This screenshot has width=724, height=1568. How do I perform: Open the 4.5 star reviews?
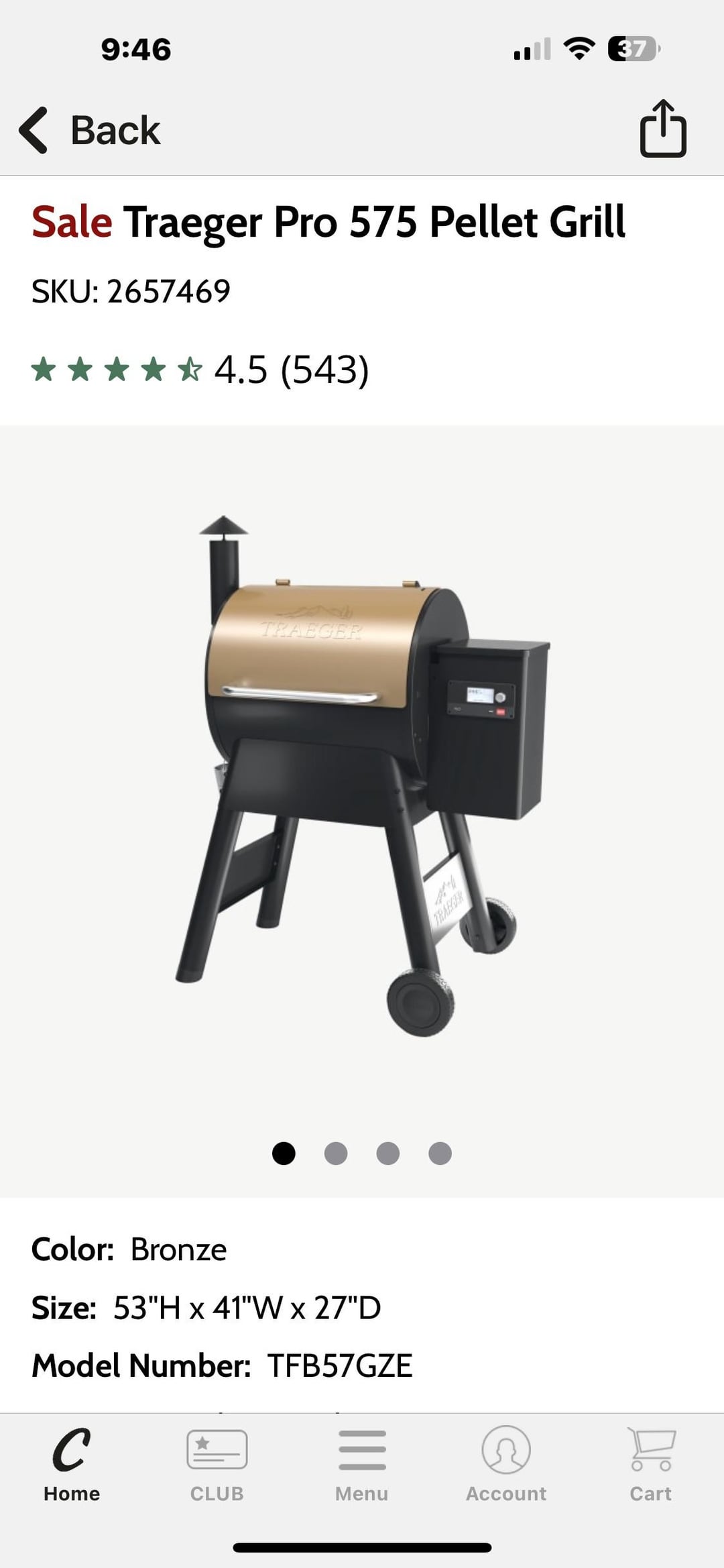[200, 369]
